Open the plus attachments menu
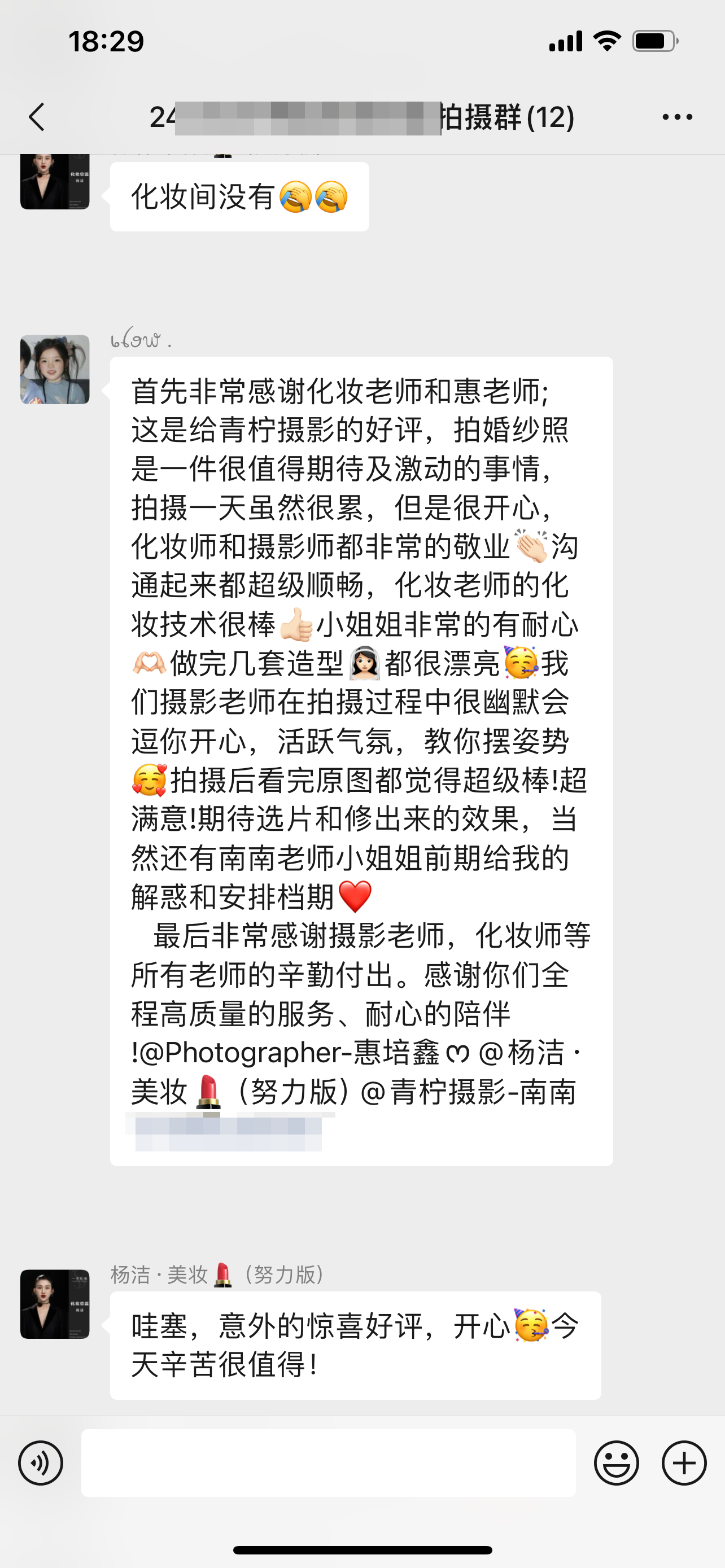The image size is (725, 1568). click(684, 1462)
